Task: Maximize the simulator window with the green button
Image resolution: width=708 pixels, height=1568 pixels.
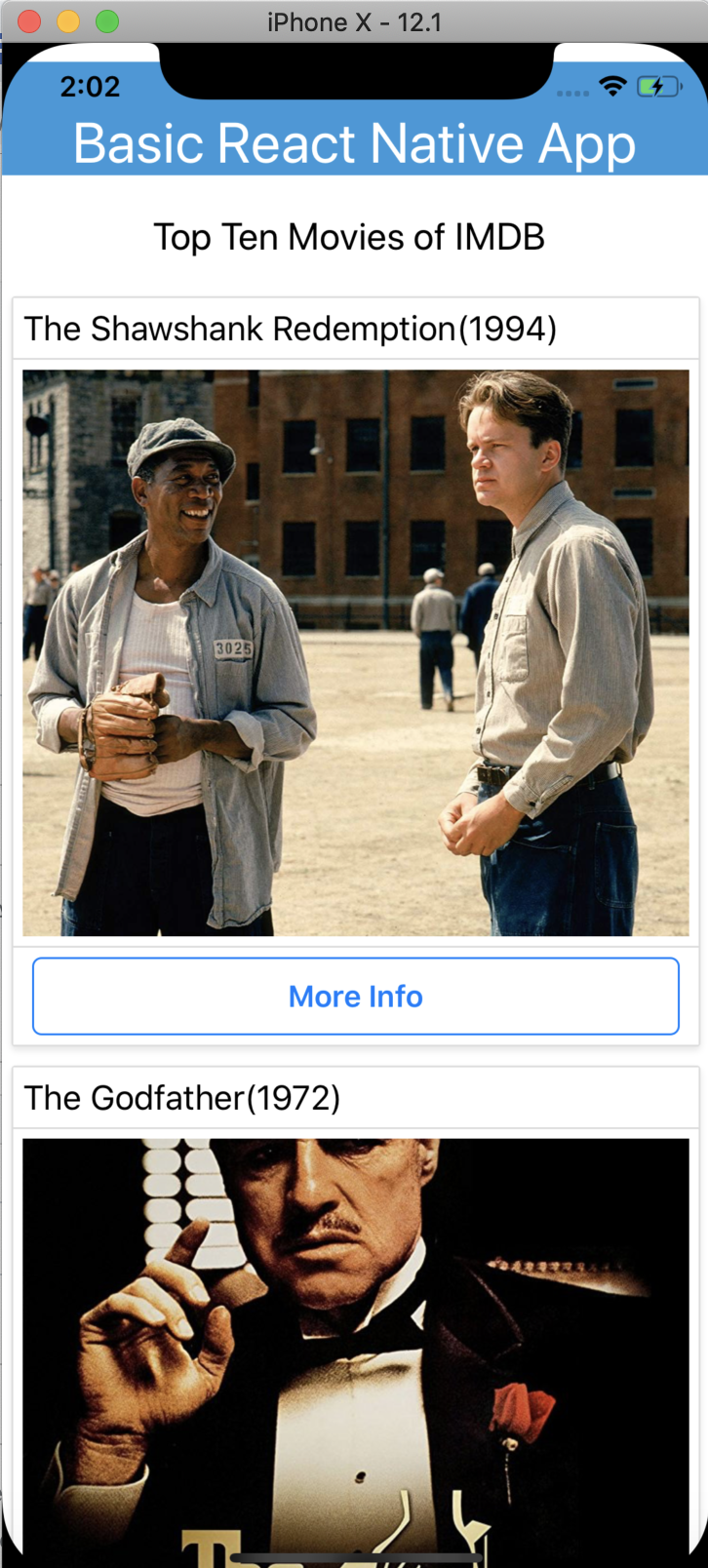Action: click(x=107, y=21)
